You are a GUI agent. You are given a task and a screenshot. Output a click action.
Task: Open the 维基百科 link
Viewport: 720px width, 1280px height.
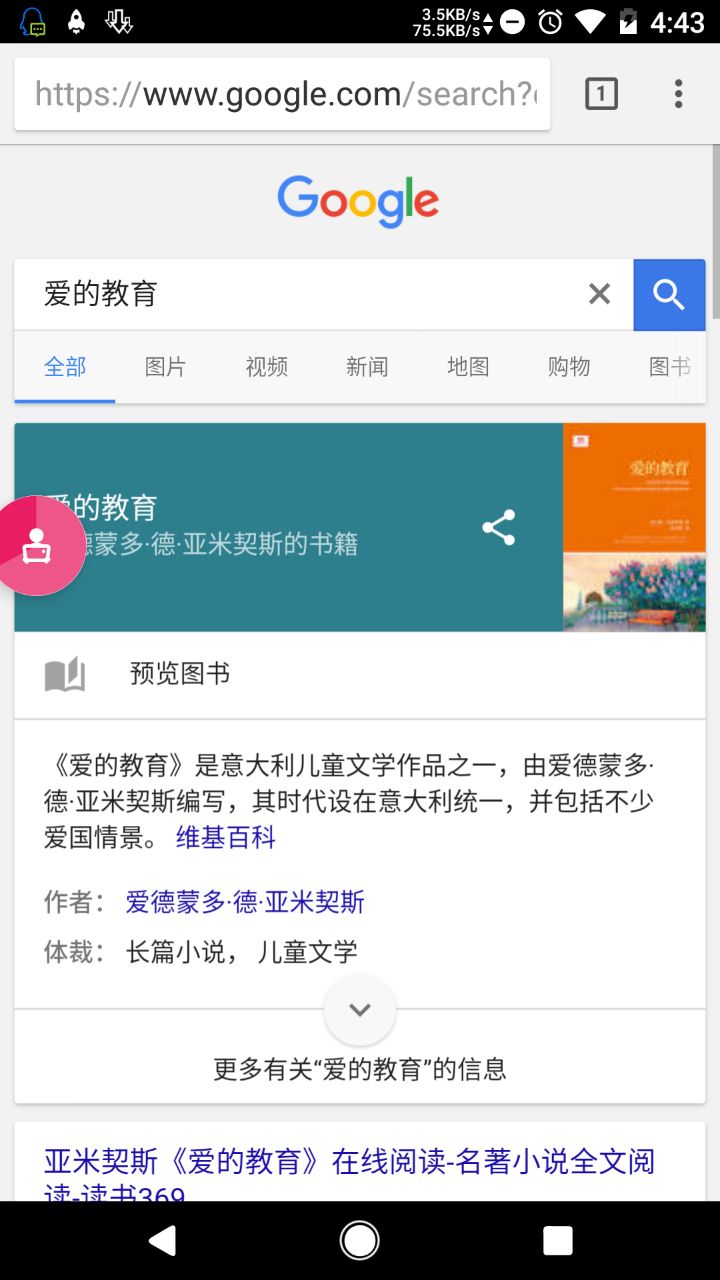pyautogui.click(x=226, y=838)
